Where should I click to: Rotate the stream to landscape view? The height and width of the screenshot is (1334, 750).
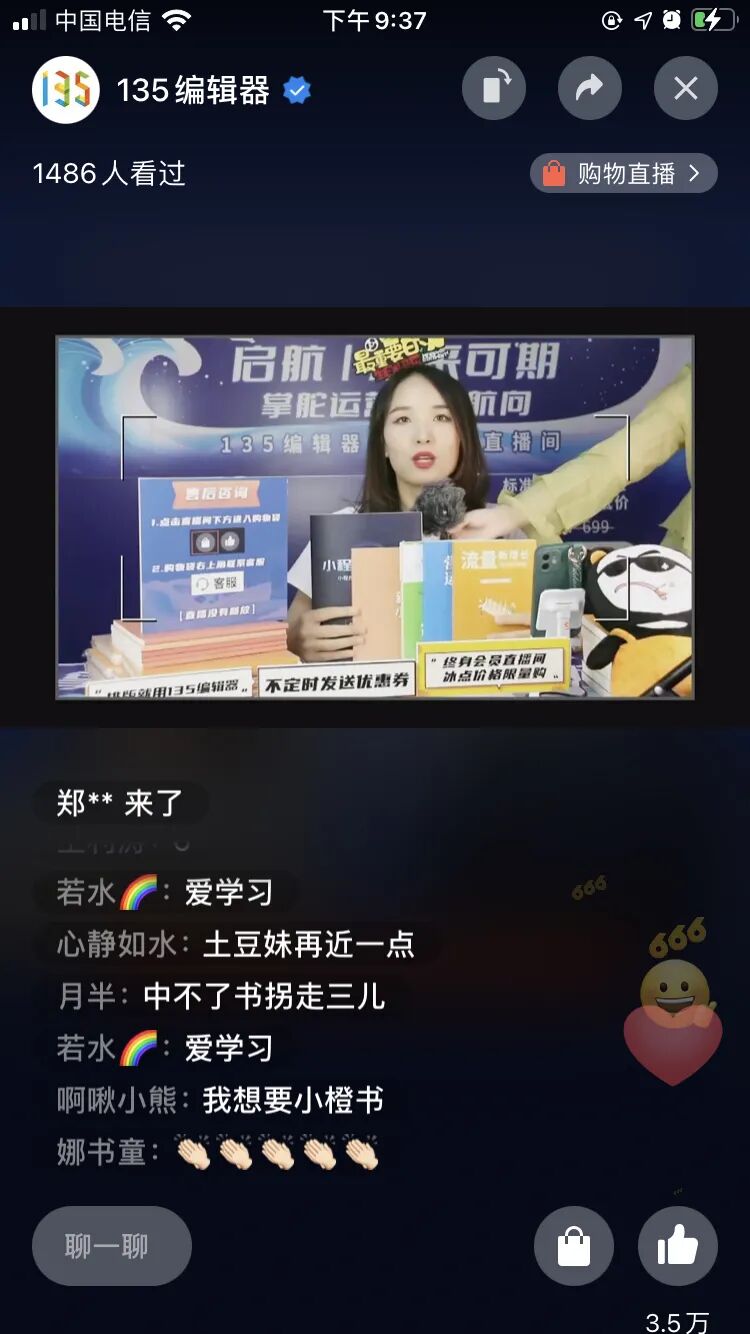(493, 89)
